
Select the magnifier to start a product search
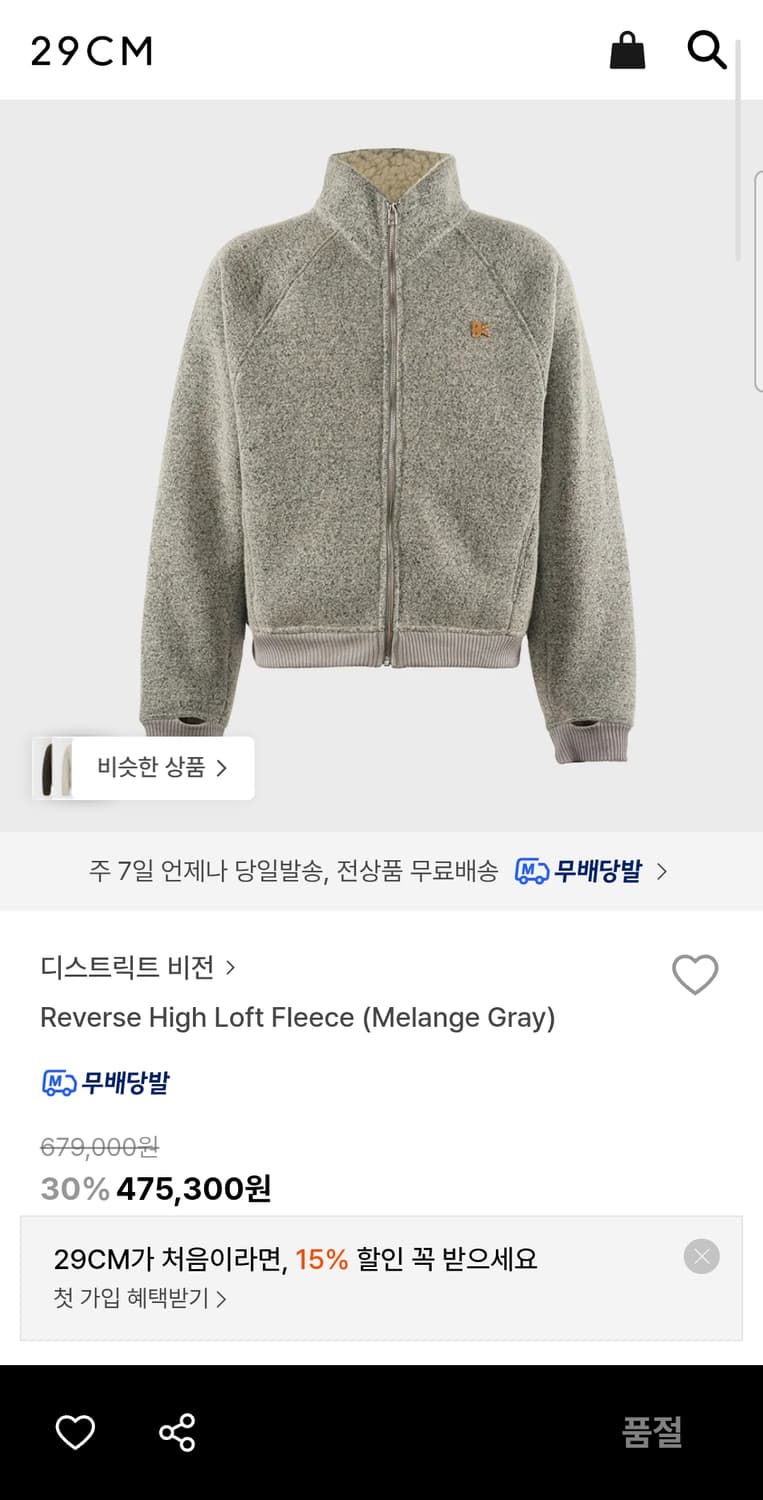click(707, 51)
